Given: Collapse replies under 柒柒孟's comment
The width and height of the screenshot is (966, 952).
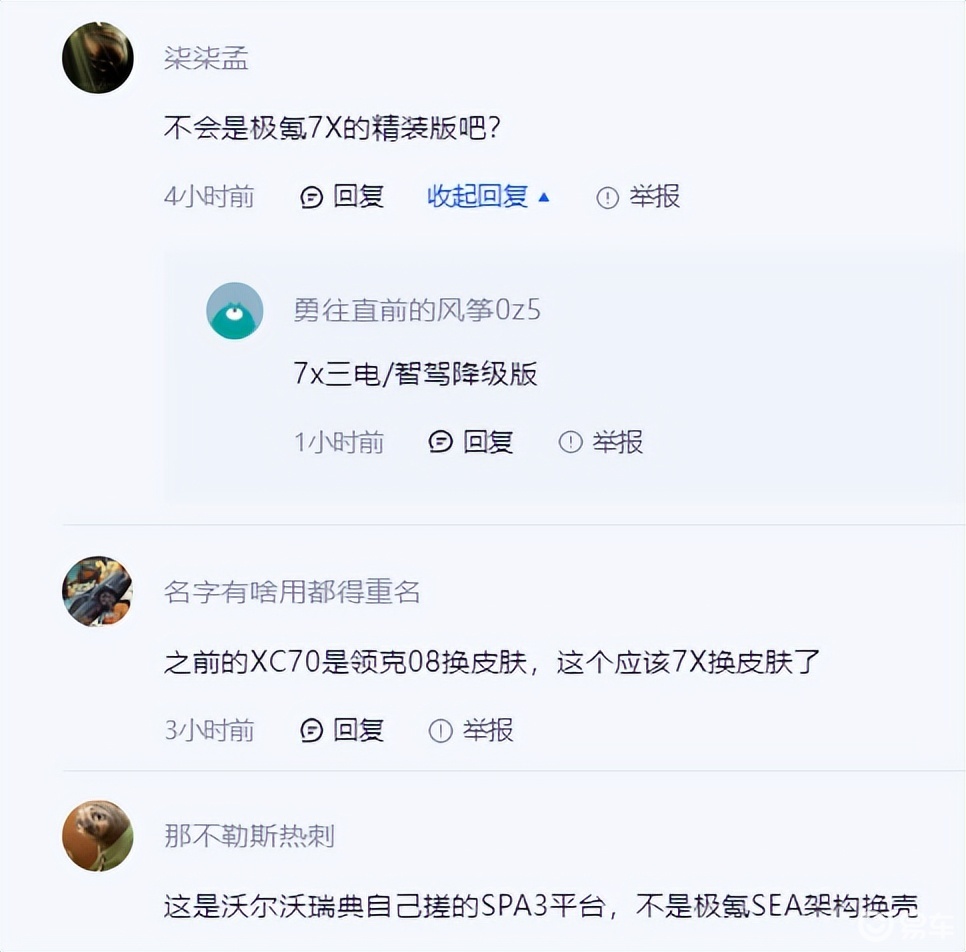Looking at the screenshot, I should tap(488, 197).
